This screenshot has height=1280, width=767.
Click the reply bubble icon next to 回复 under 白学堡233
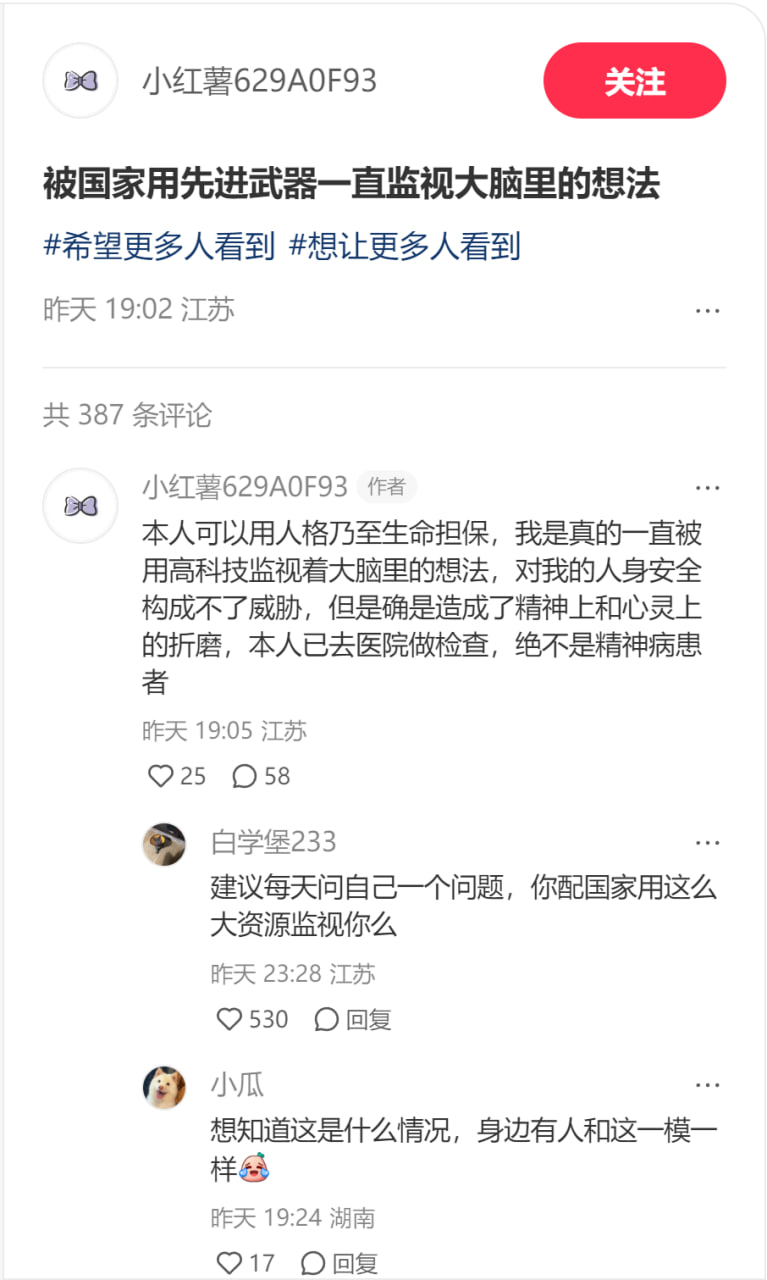[327, 1020]
